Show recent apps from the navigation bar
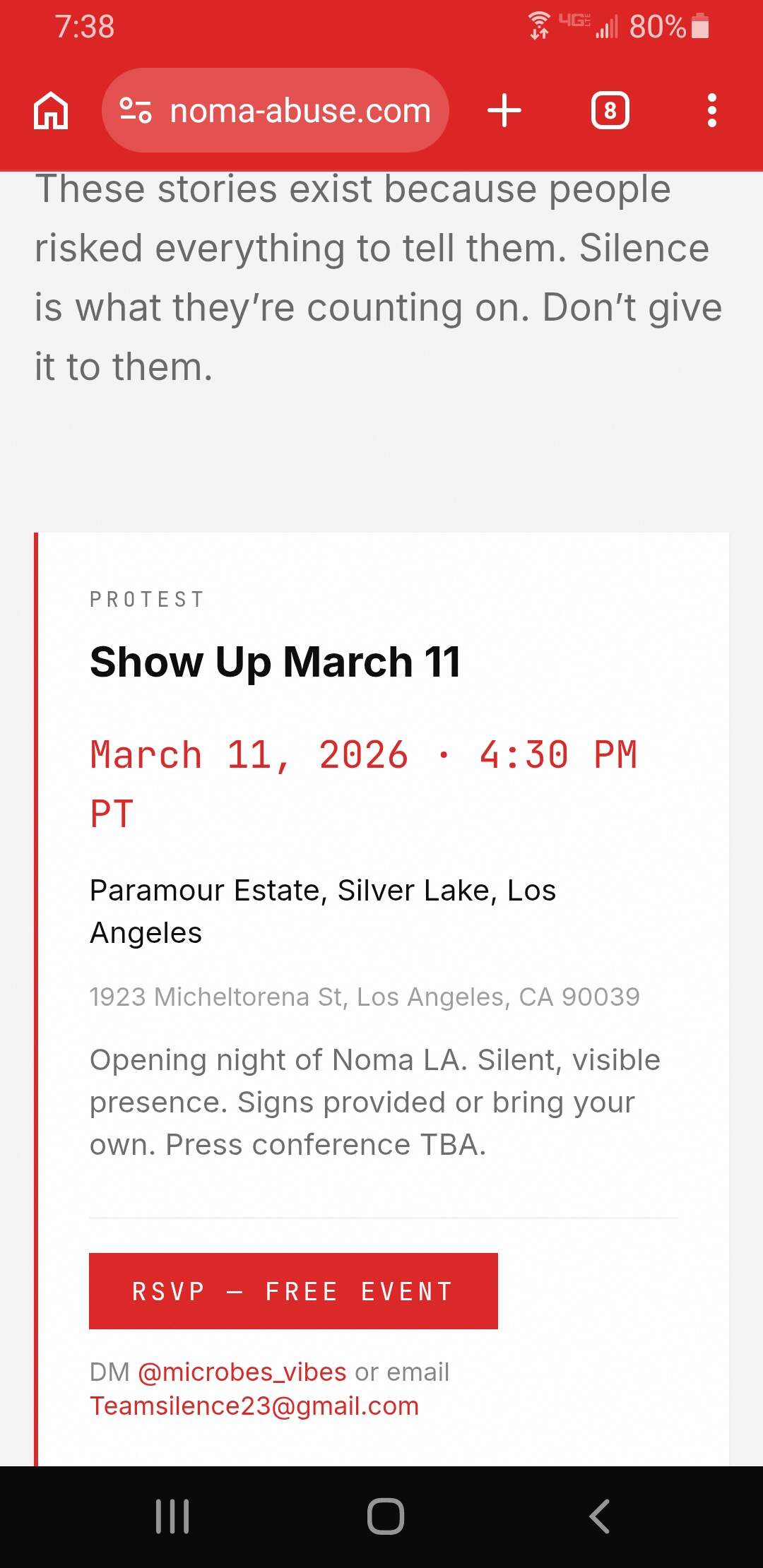 pyautogui.click(x=172, y=1516)
